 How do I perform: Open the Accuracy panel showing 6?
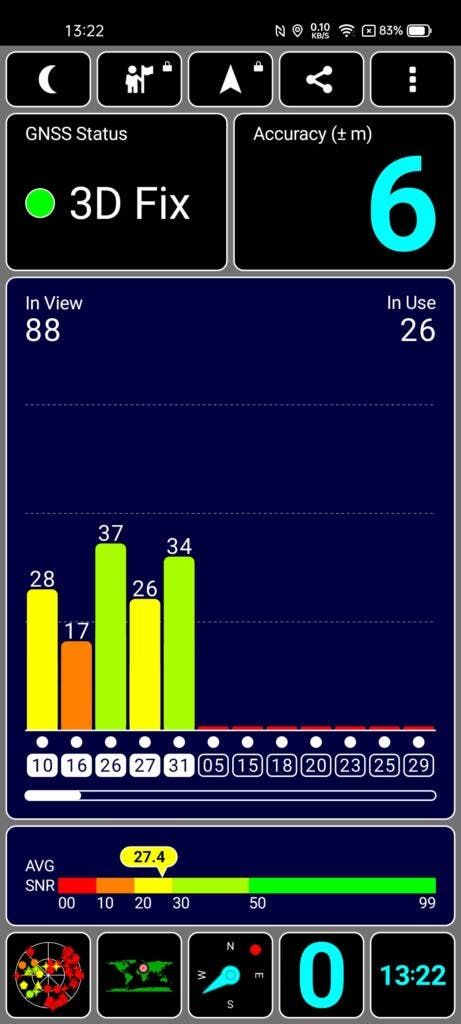tap(344, 192)
